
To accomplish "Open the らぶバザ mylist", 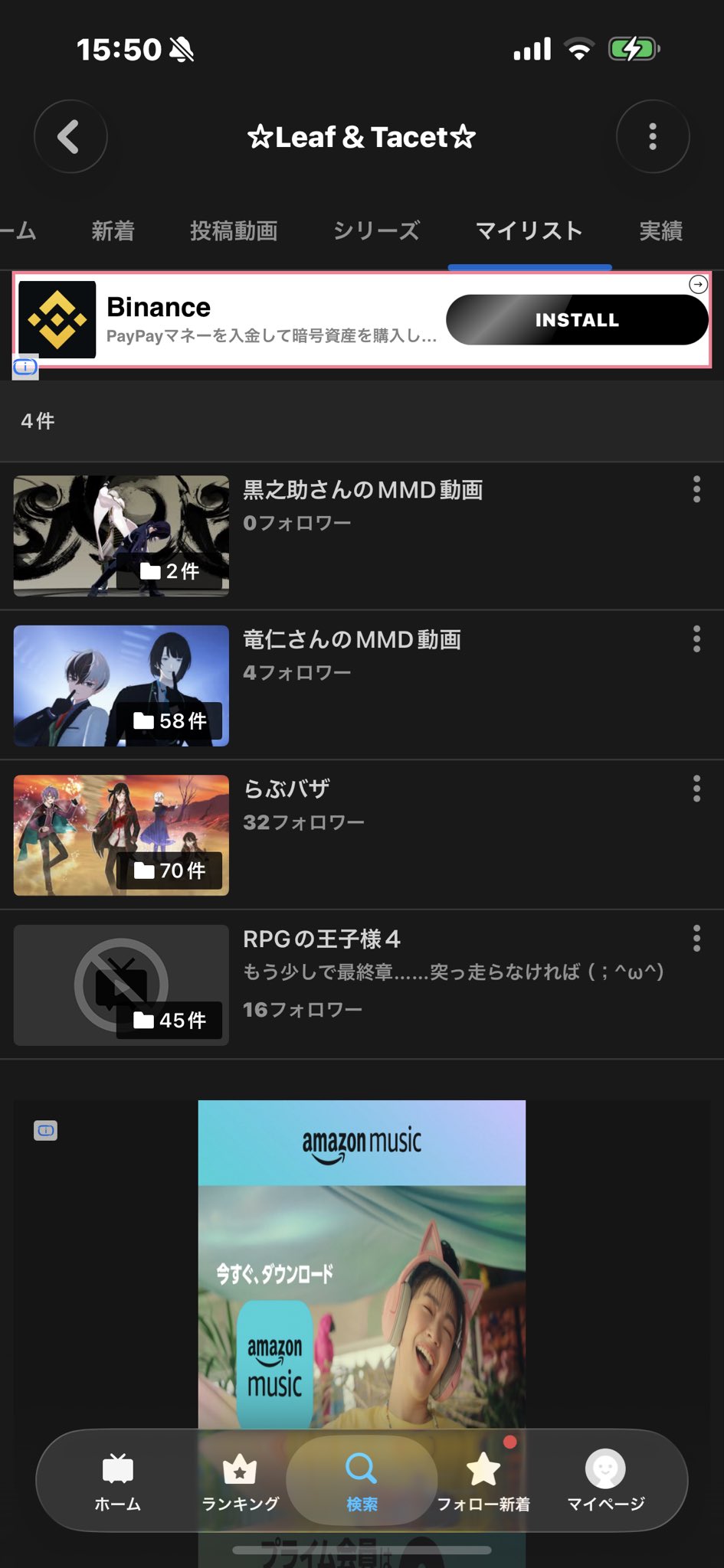I will 287,789.
